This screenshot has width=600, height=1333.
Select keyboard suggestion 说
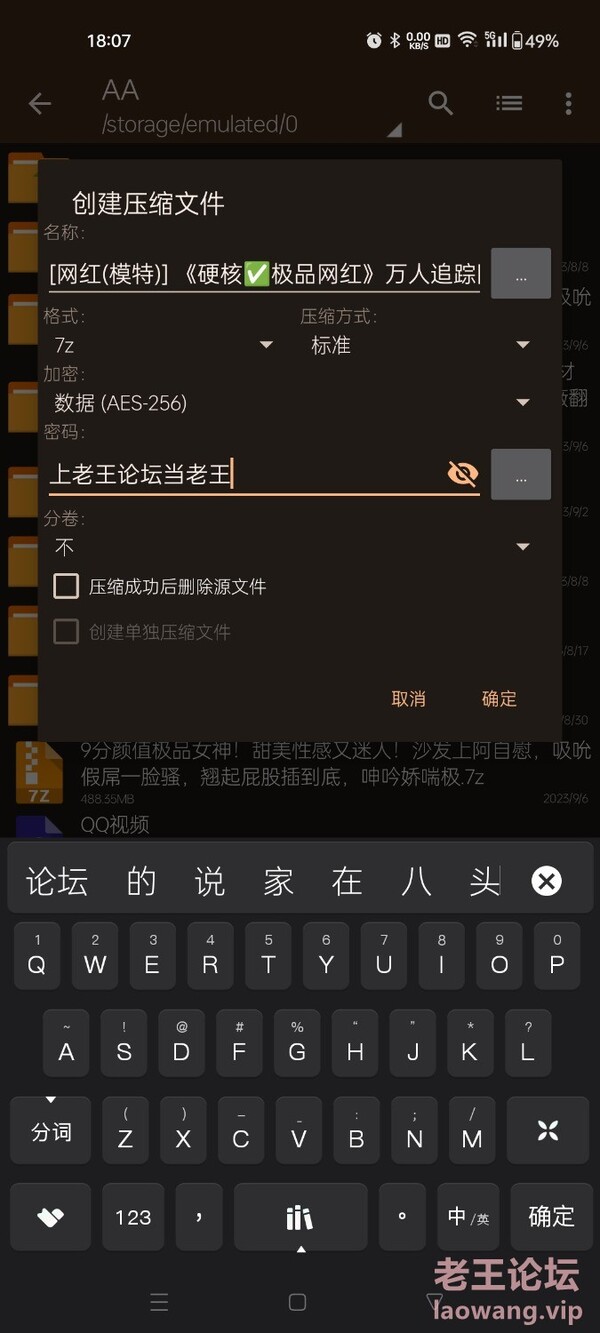click(210, 881)
